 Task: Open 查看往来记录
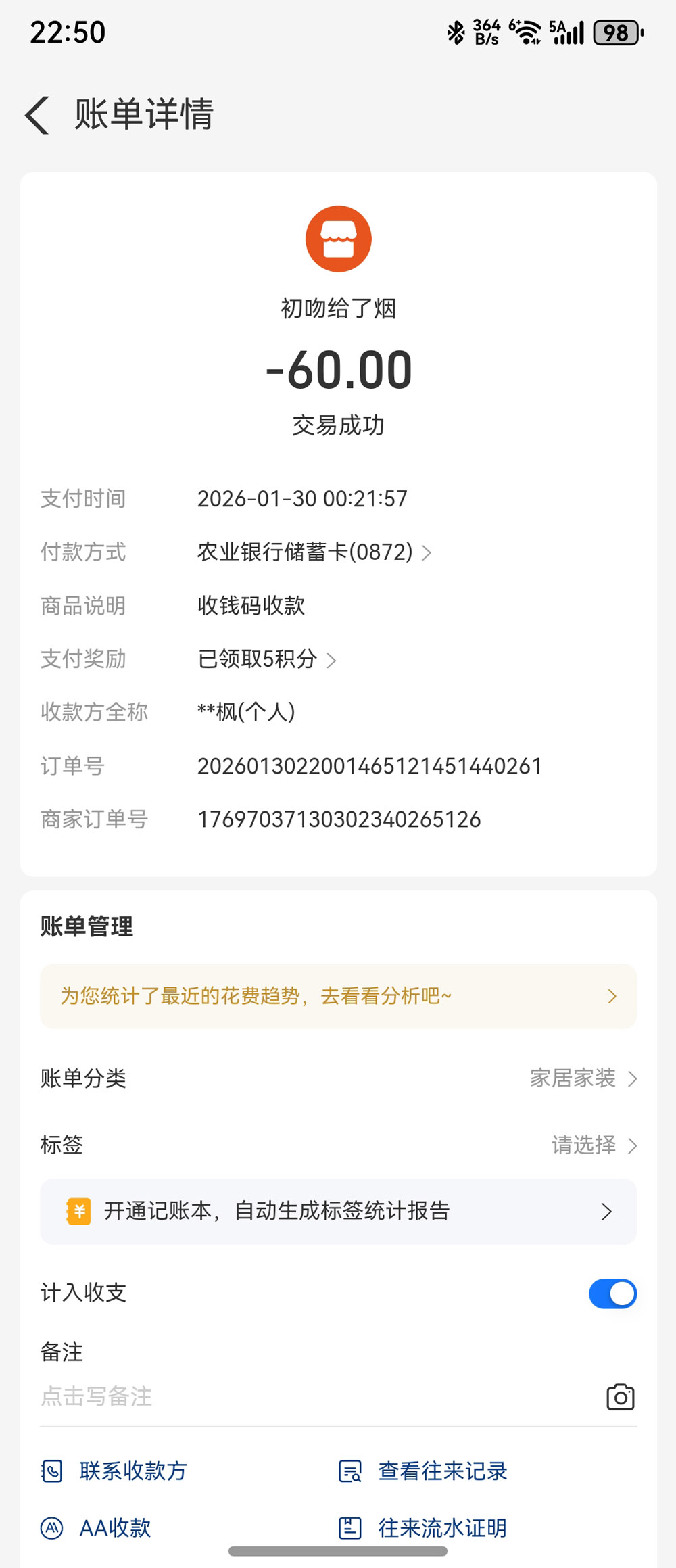click(424, 1471)
